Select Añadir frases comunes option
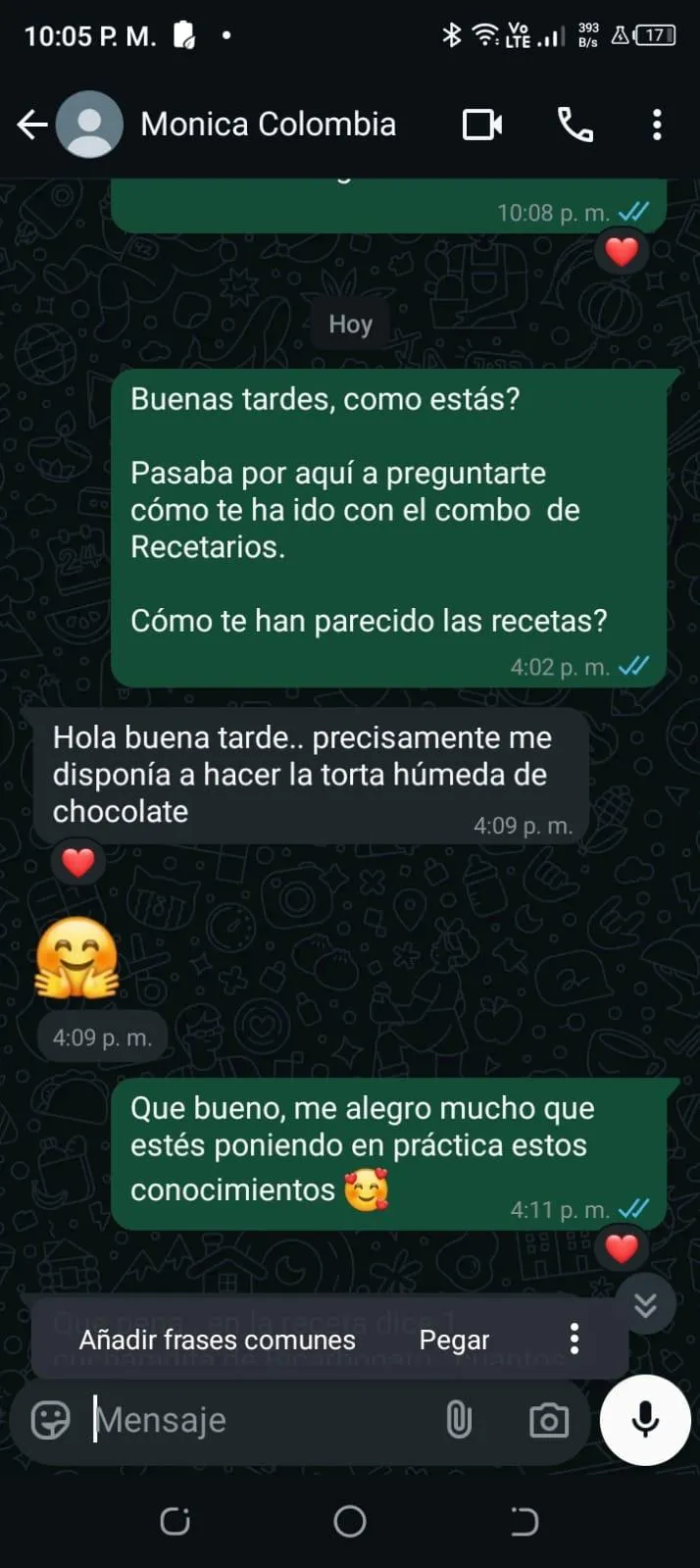The image size is (700, 1568). tap(217, 1340)
